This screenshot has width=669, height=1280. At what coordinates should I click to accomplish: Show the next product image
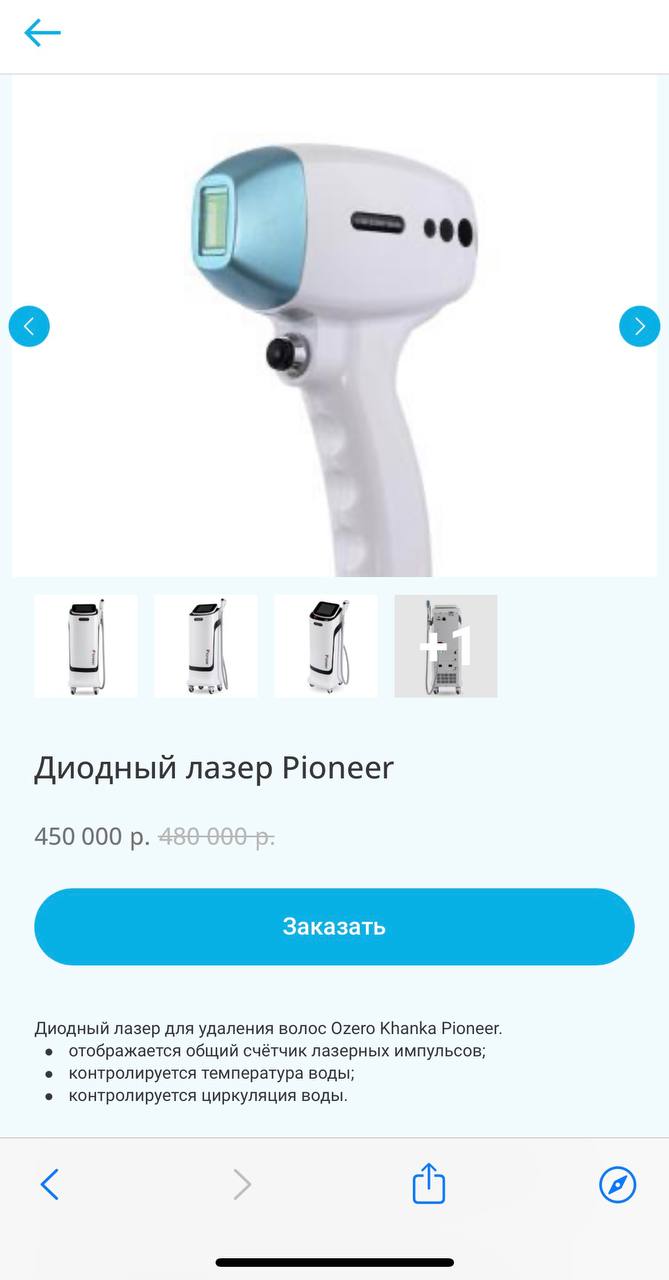pyautogui.click(x=640, y=326)
